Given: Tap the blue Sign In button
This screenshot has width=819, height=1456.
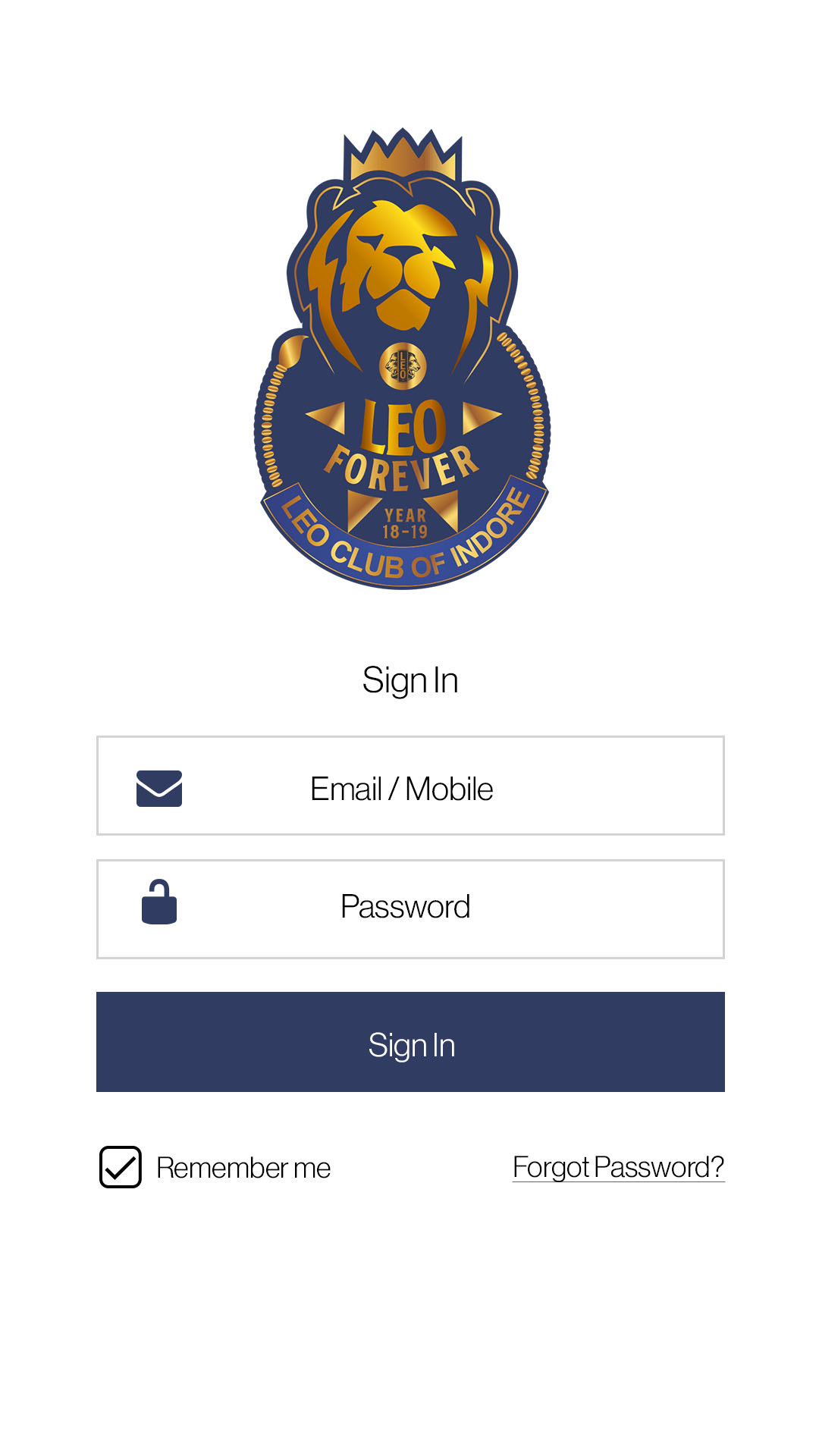Looking at the screenshot, I should click(409, 1042).
